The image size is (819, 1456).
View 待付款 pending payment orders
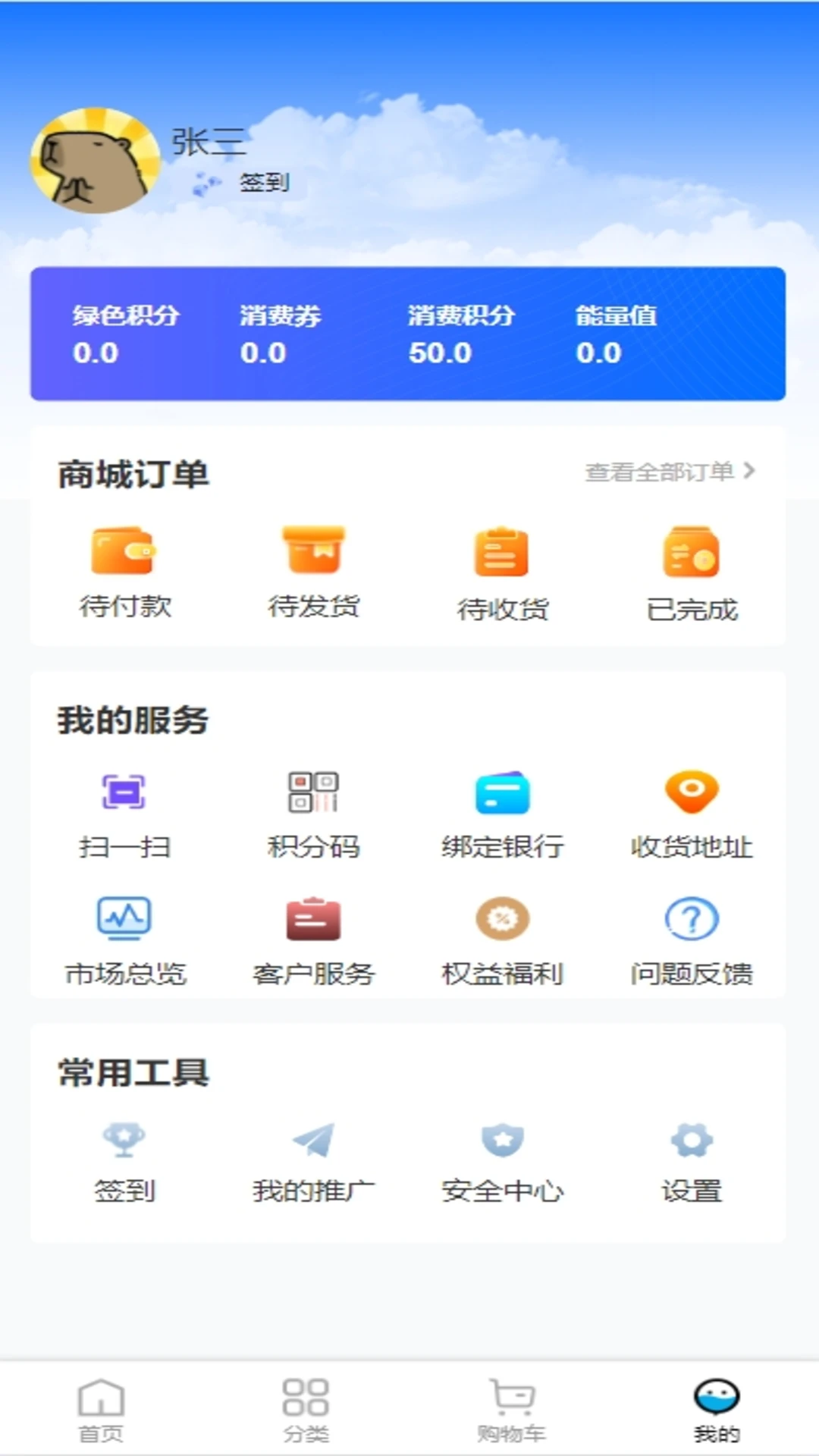pyautogui.click(x=123, y=573)
